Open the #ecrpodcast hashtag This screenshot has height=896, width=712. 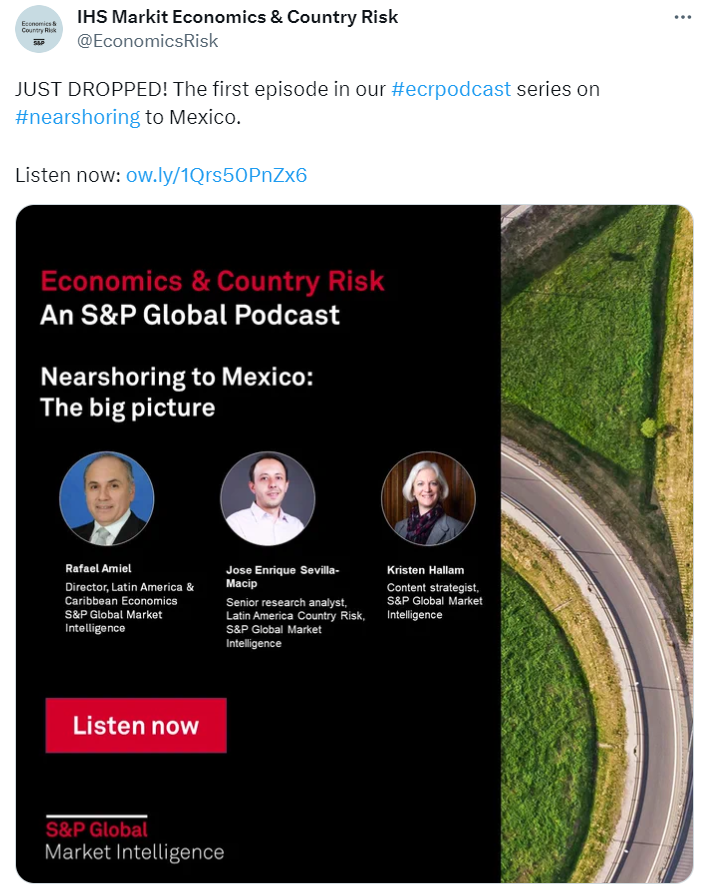point(451,88)
